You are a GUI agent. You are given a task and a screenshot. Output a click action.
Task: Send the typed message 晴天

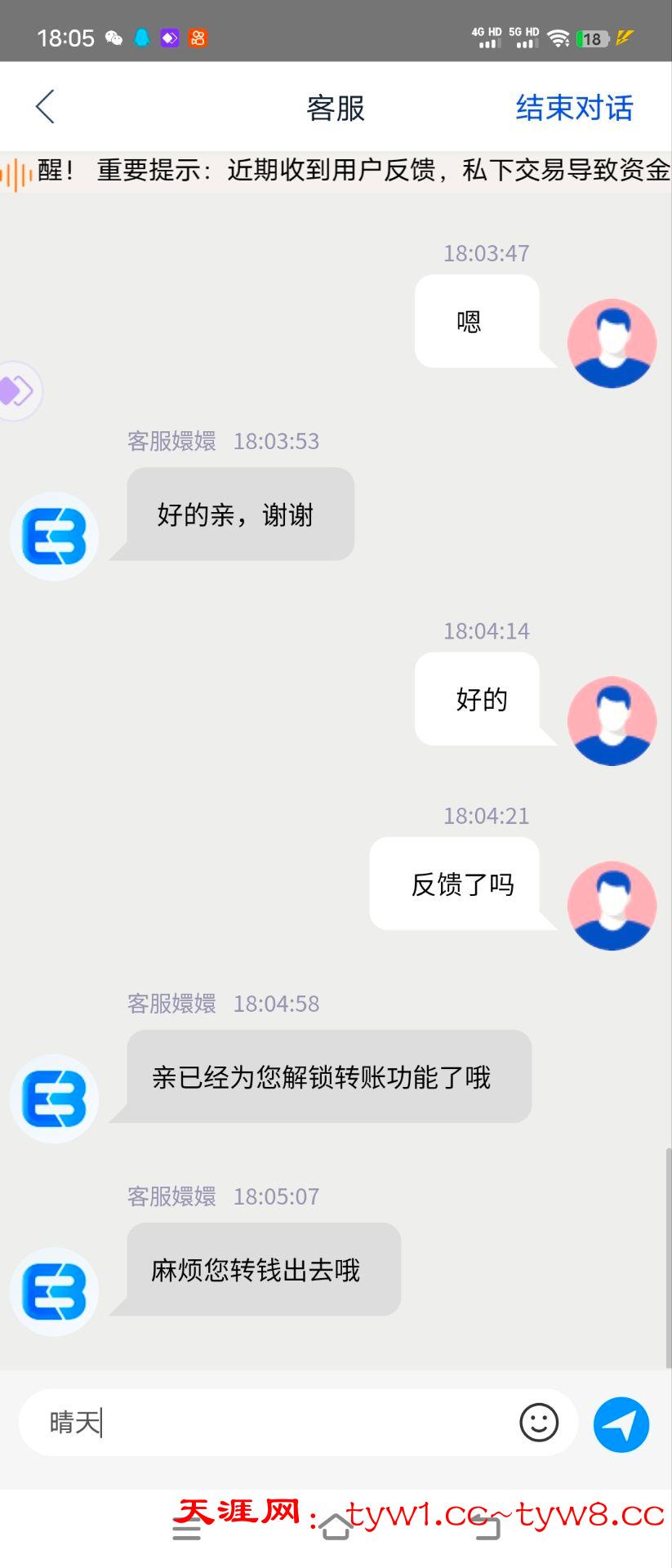click(x=621, y=1424)
